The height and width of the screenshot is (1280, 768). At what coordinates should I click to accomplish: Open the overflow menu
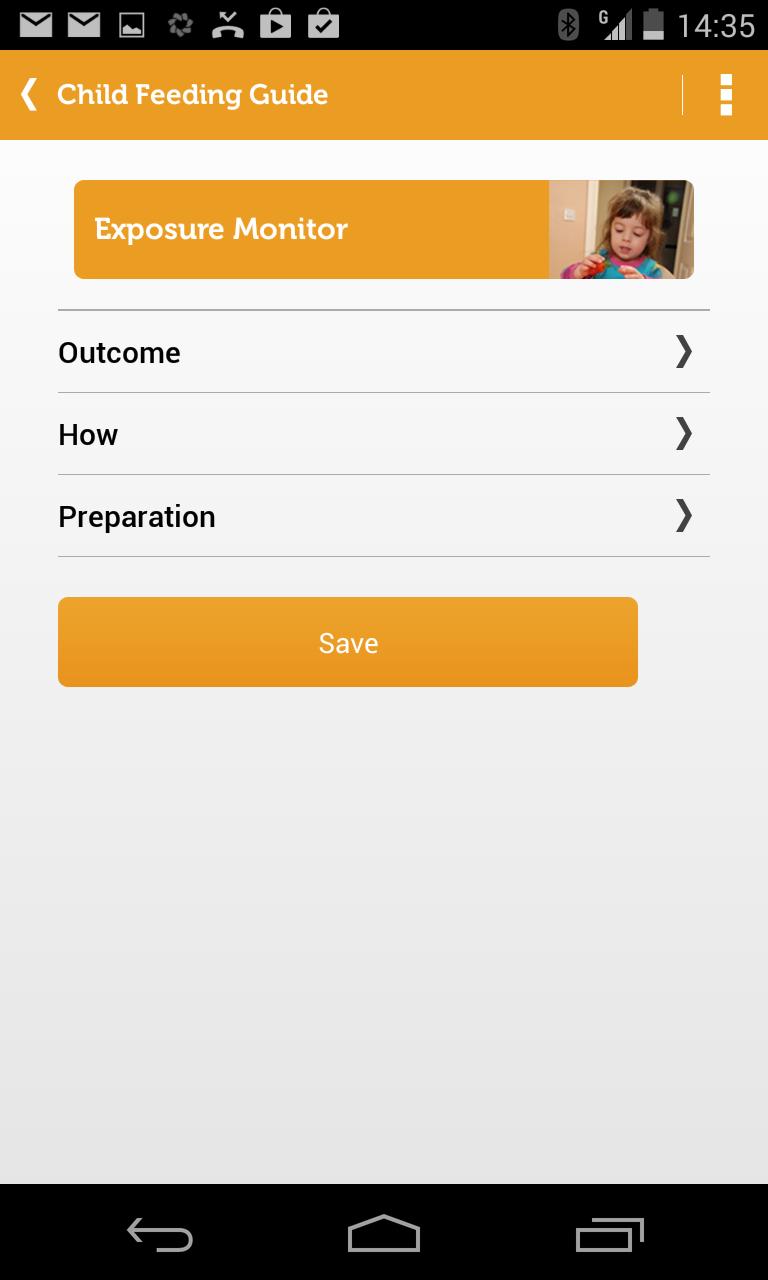tap(726, 95)
